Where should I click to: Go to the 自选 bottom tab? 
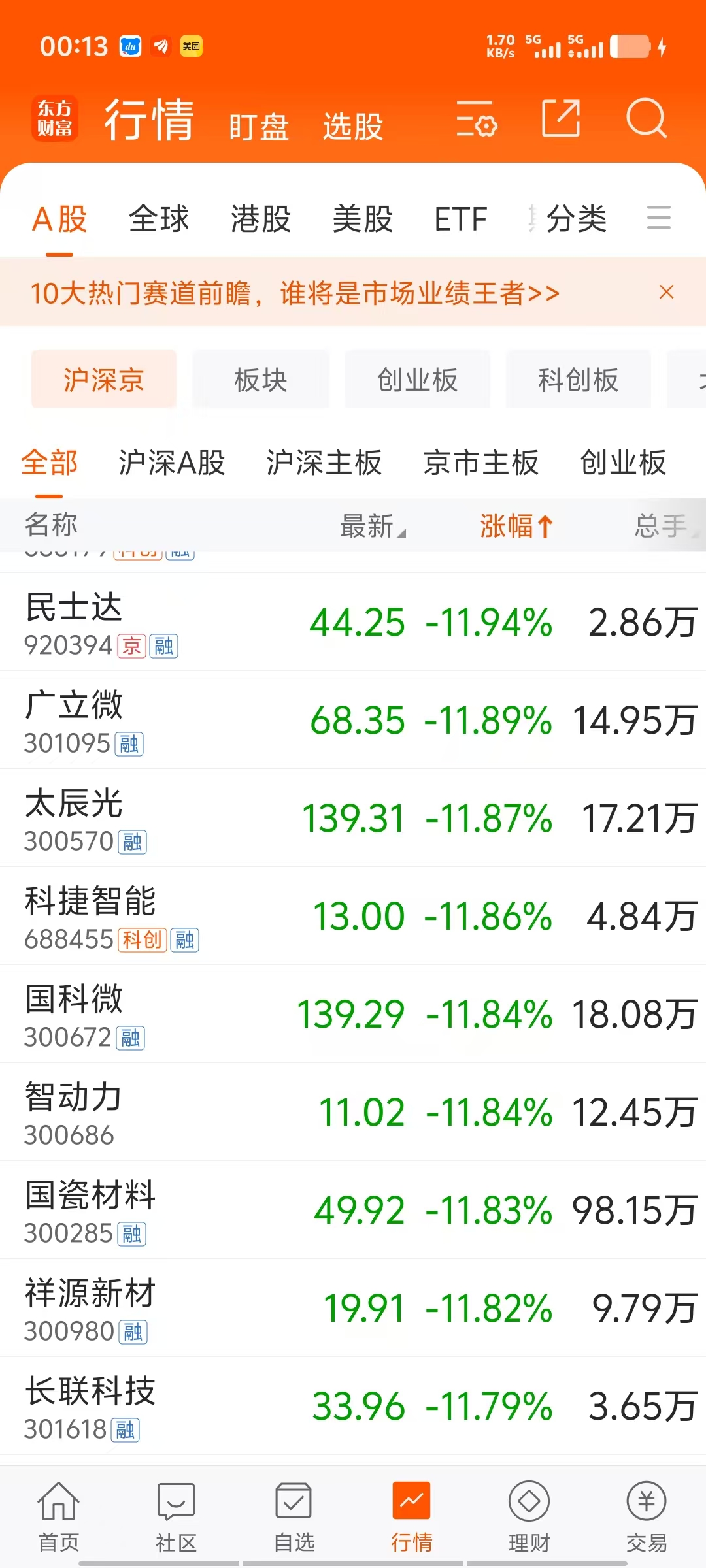coord(294,1517)
